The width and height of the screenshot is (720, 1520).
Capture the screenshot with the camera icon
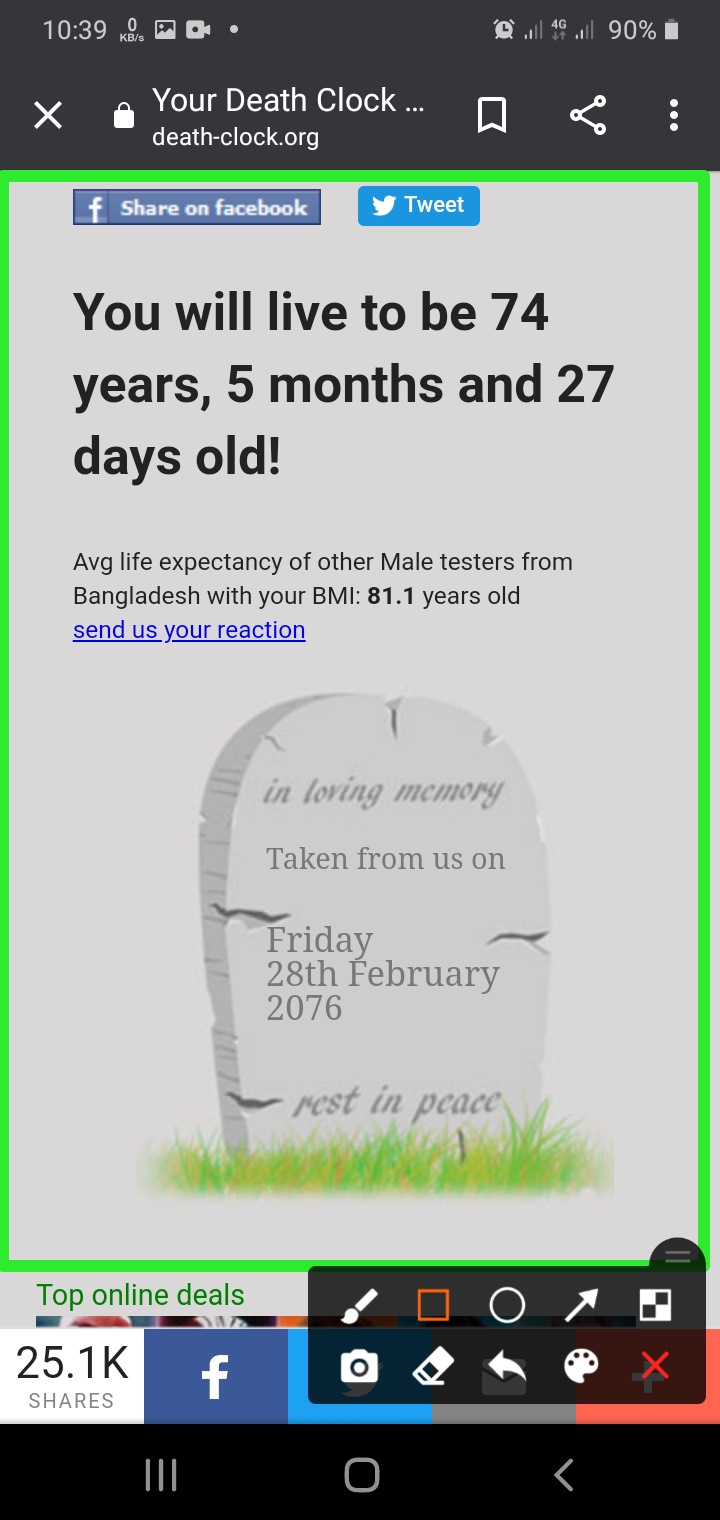359,1366
